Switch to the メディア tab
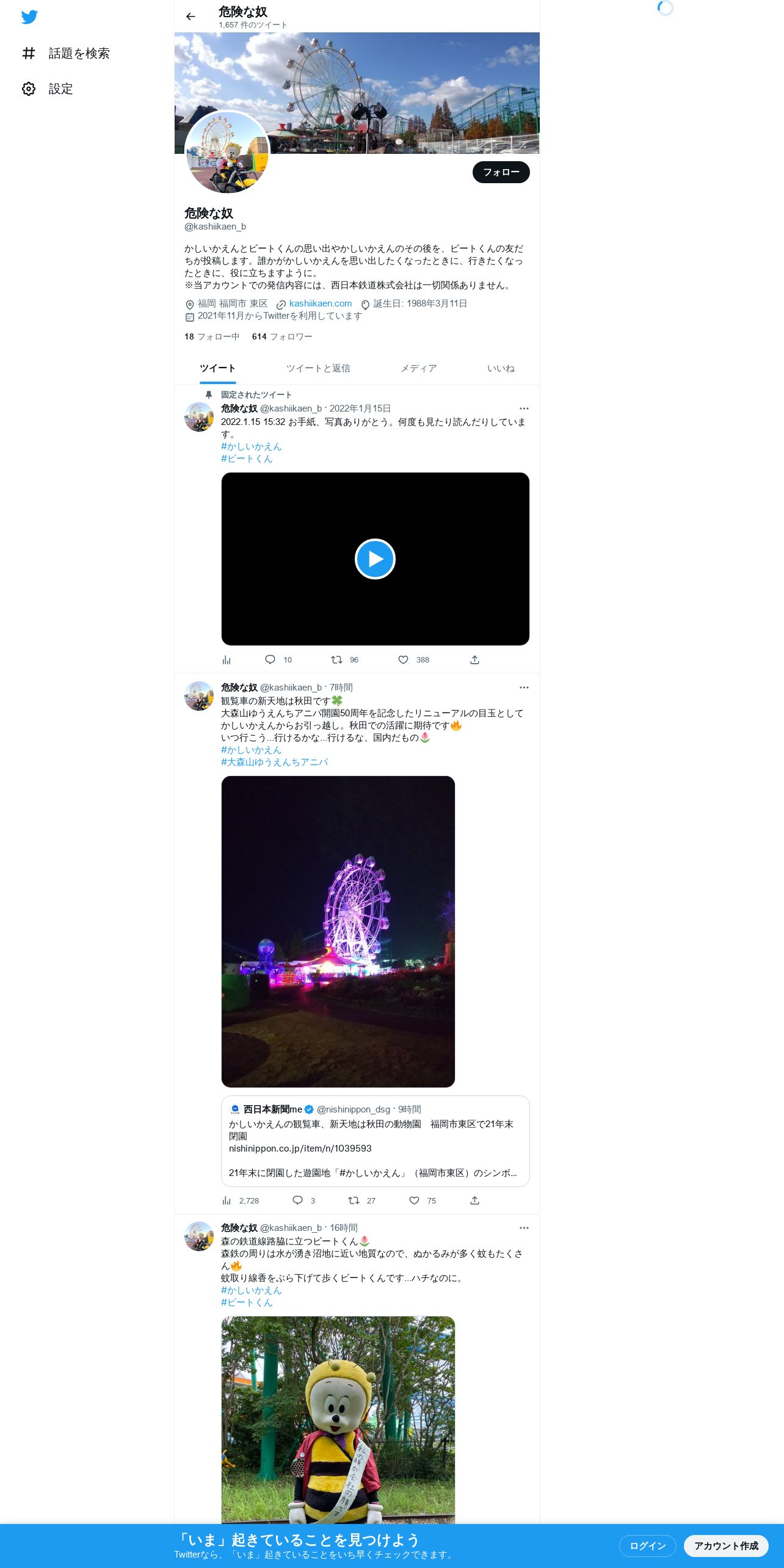The height and width of the screenshot is (1568, 784). pyautogui.click(x=418, y=368)
